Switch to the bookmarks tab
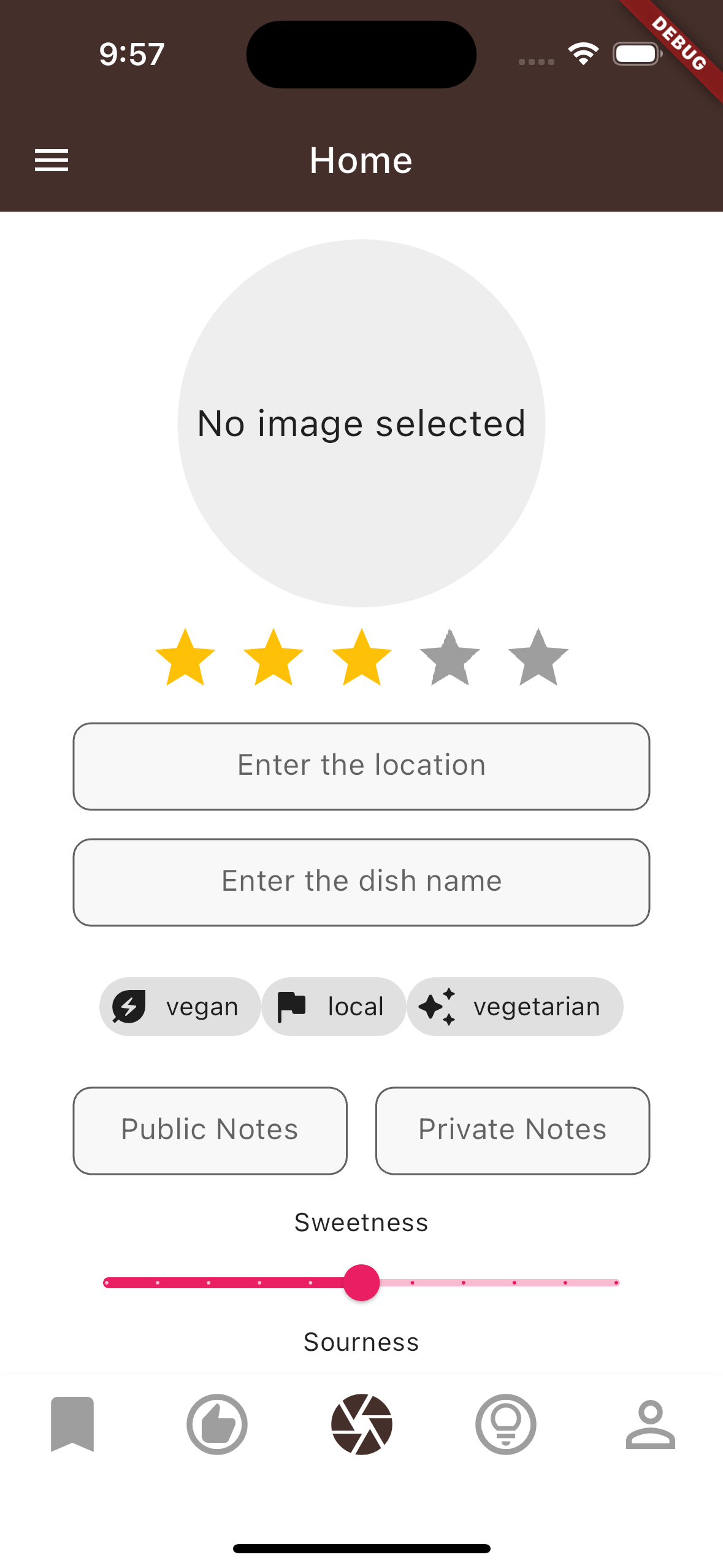 tap(72, 1424)
